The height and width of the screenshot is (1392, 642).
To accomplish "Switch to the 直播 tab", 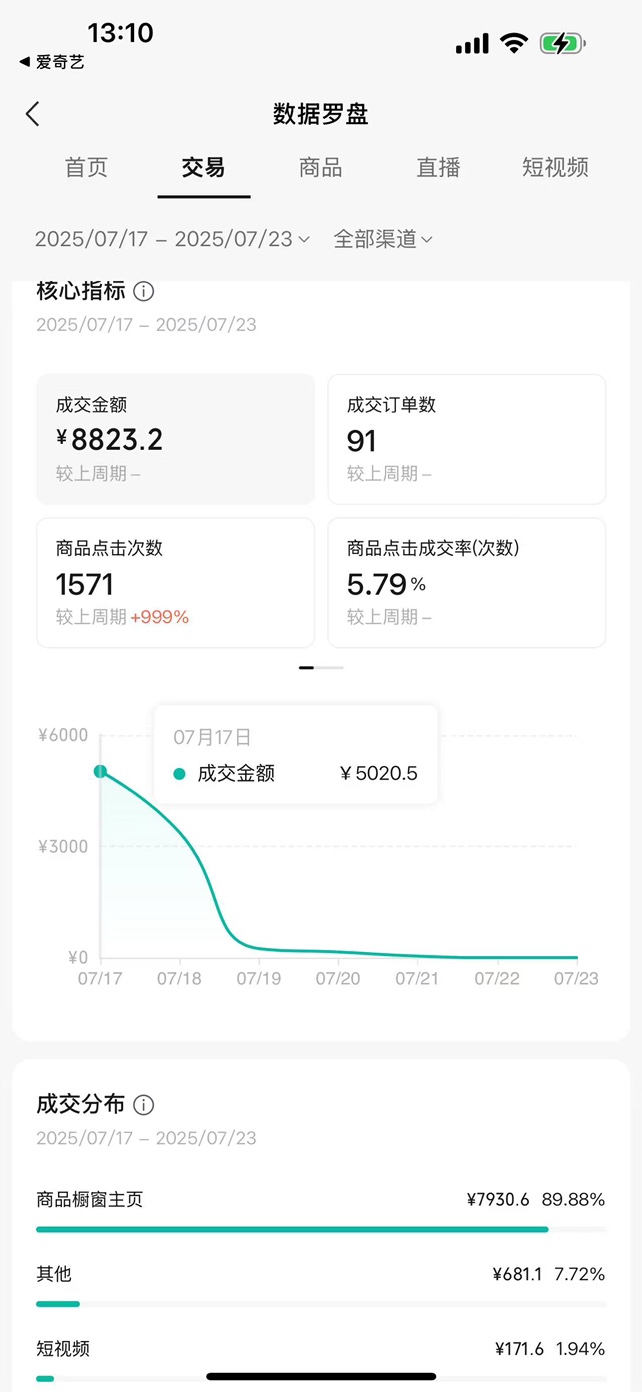I will click(438, 168).
